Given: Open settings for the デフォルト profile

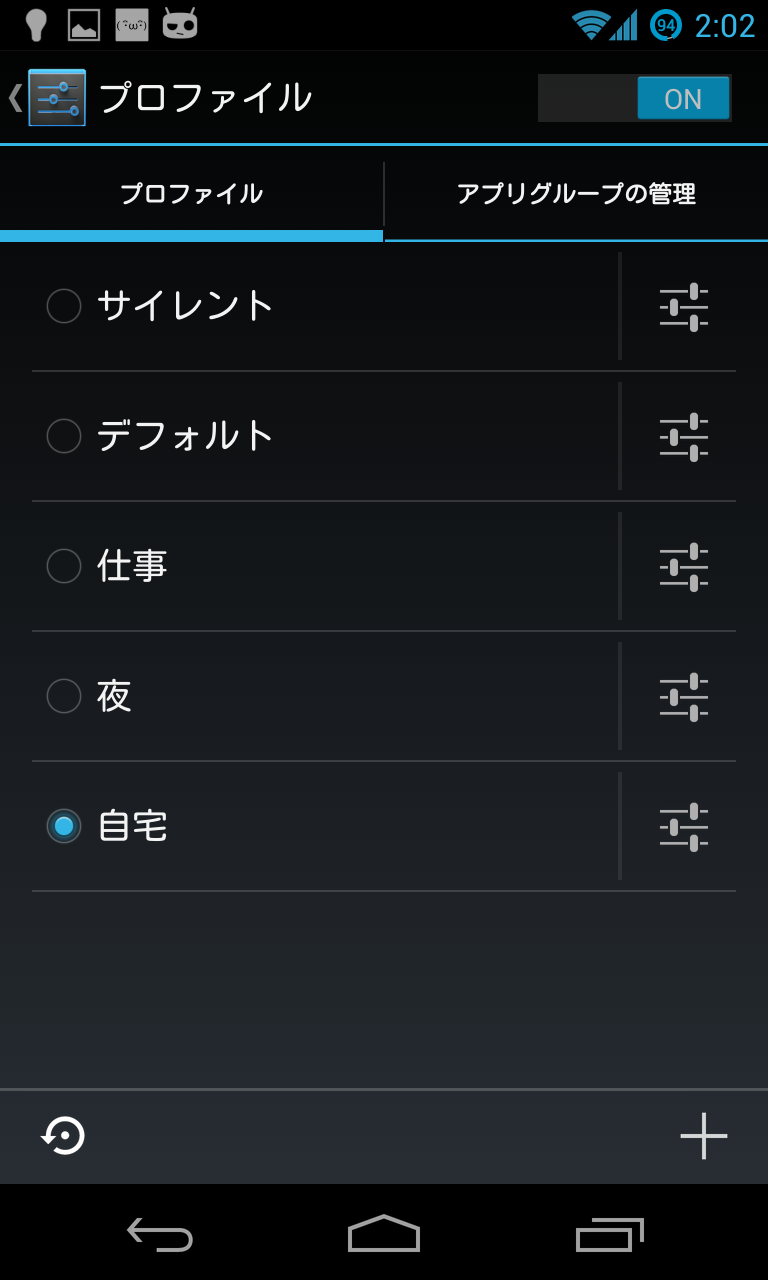Looking at the screenshot, I should (684, 437).
